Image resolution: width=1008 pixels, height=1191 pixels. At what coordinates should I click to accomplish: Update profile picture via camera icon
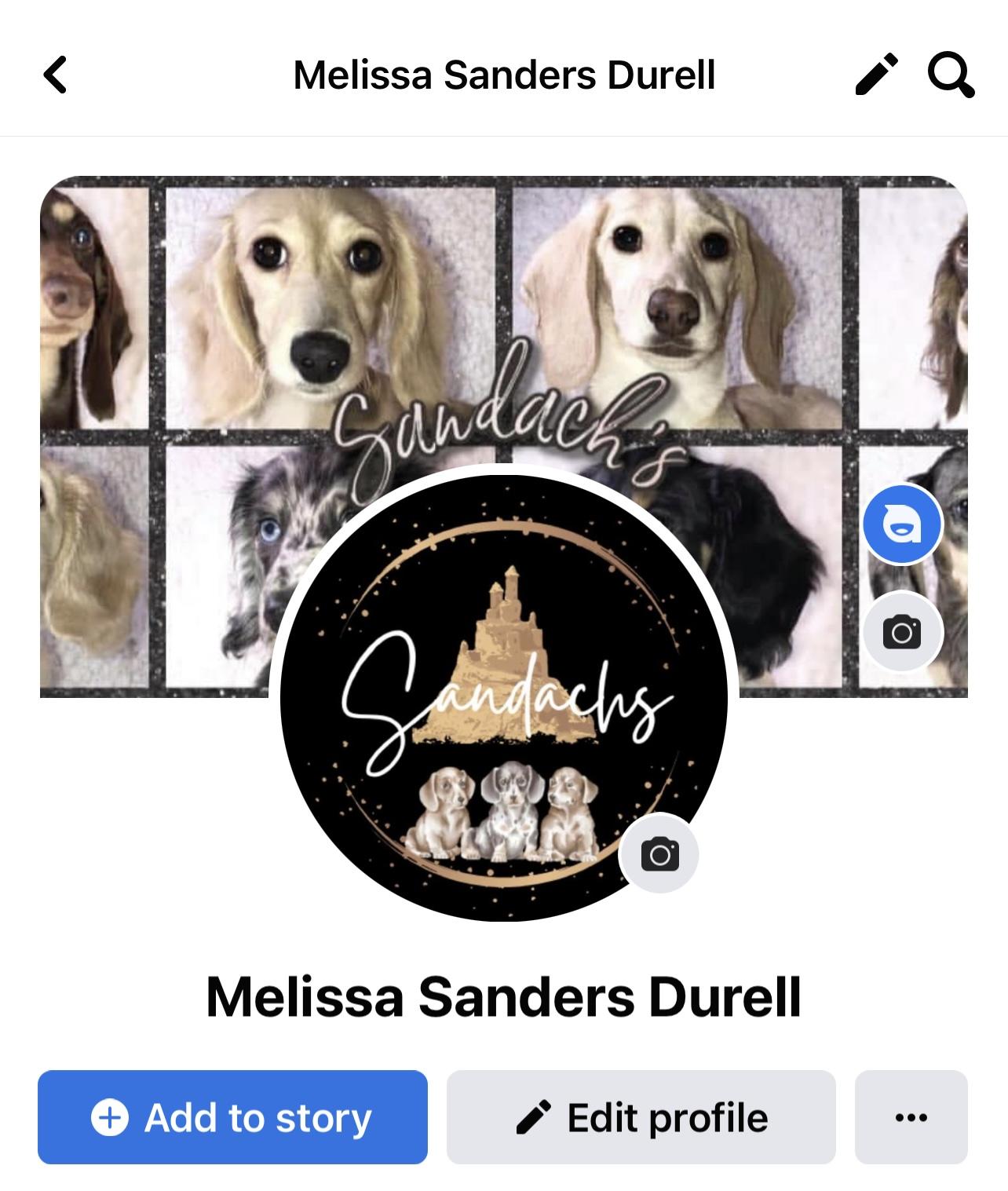point(659,853)
